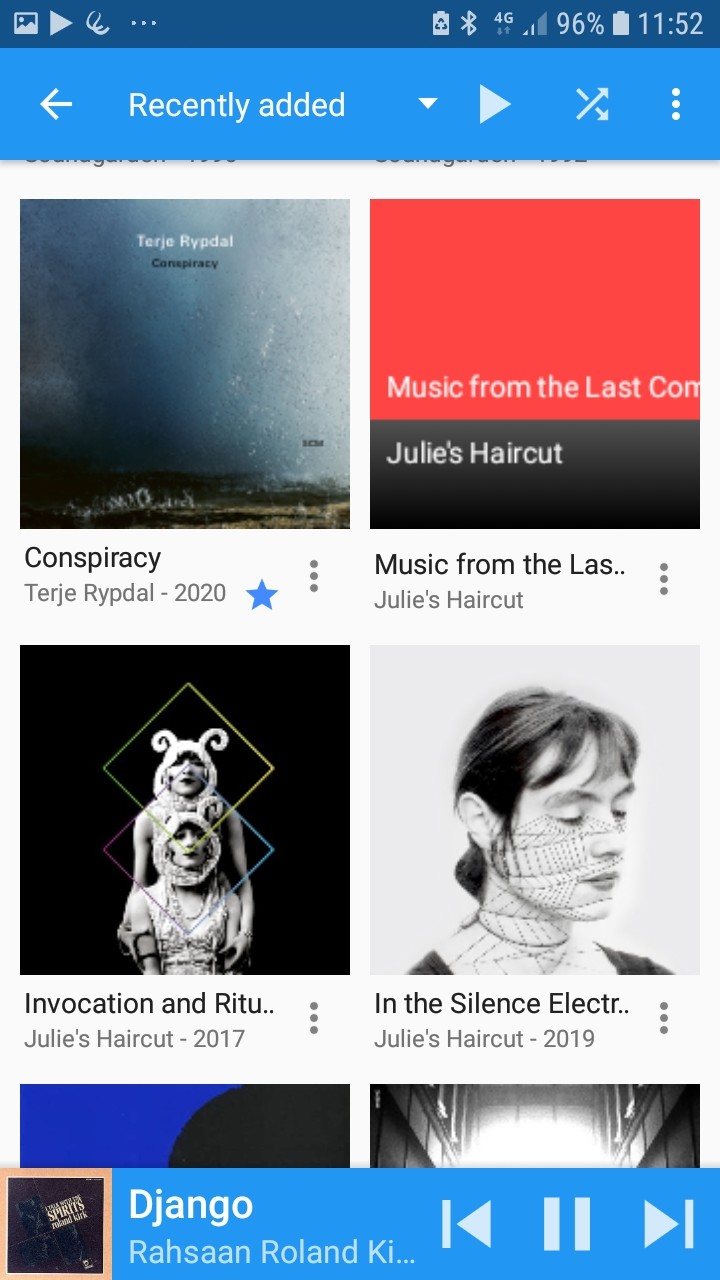Viewport: 720px width, 1280px height.
Task: Skip to the previous track
Action: point(467,1224)
